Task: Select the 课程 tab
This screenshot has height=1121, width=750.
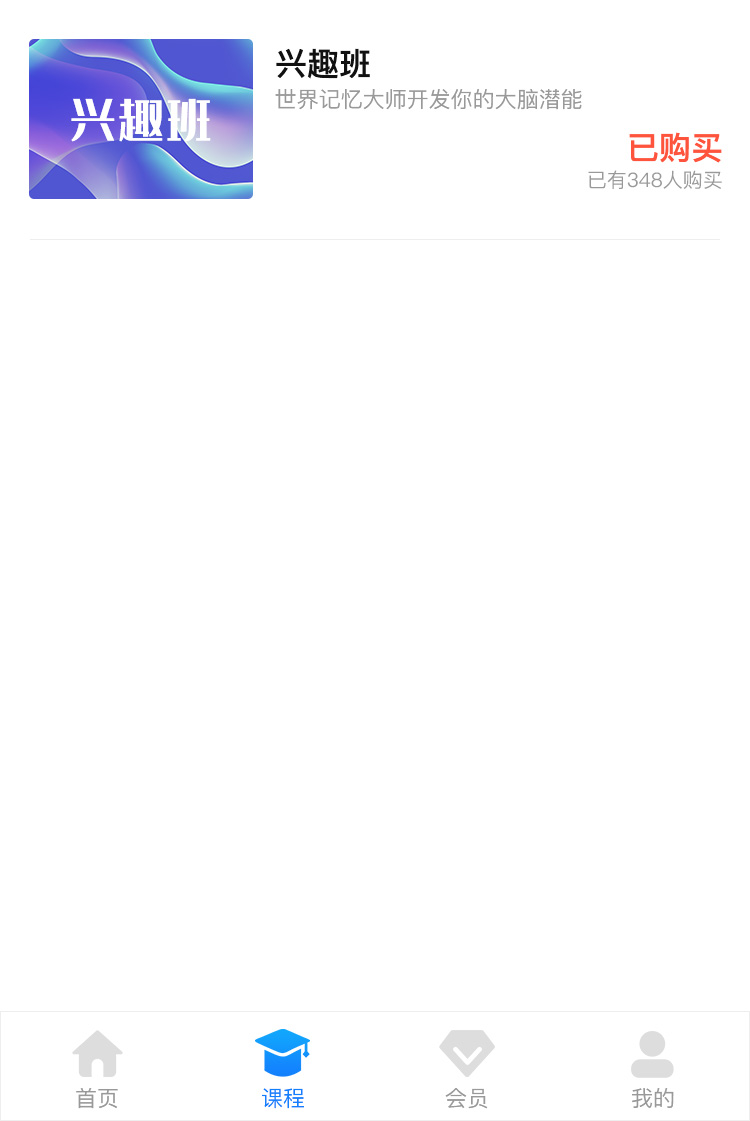Action: point(283,1068)
